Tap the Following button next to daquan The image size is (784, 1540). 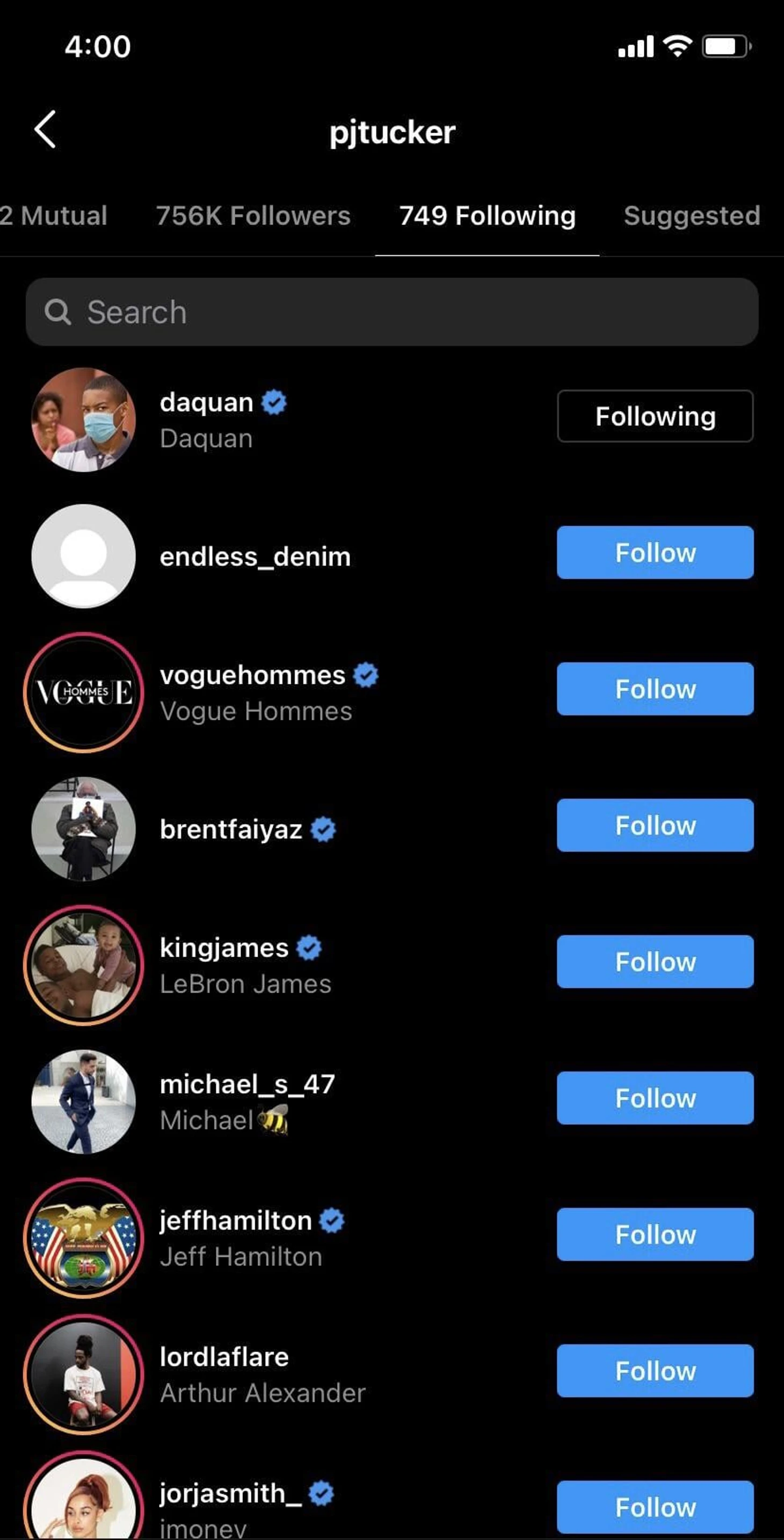655,416
